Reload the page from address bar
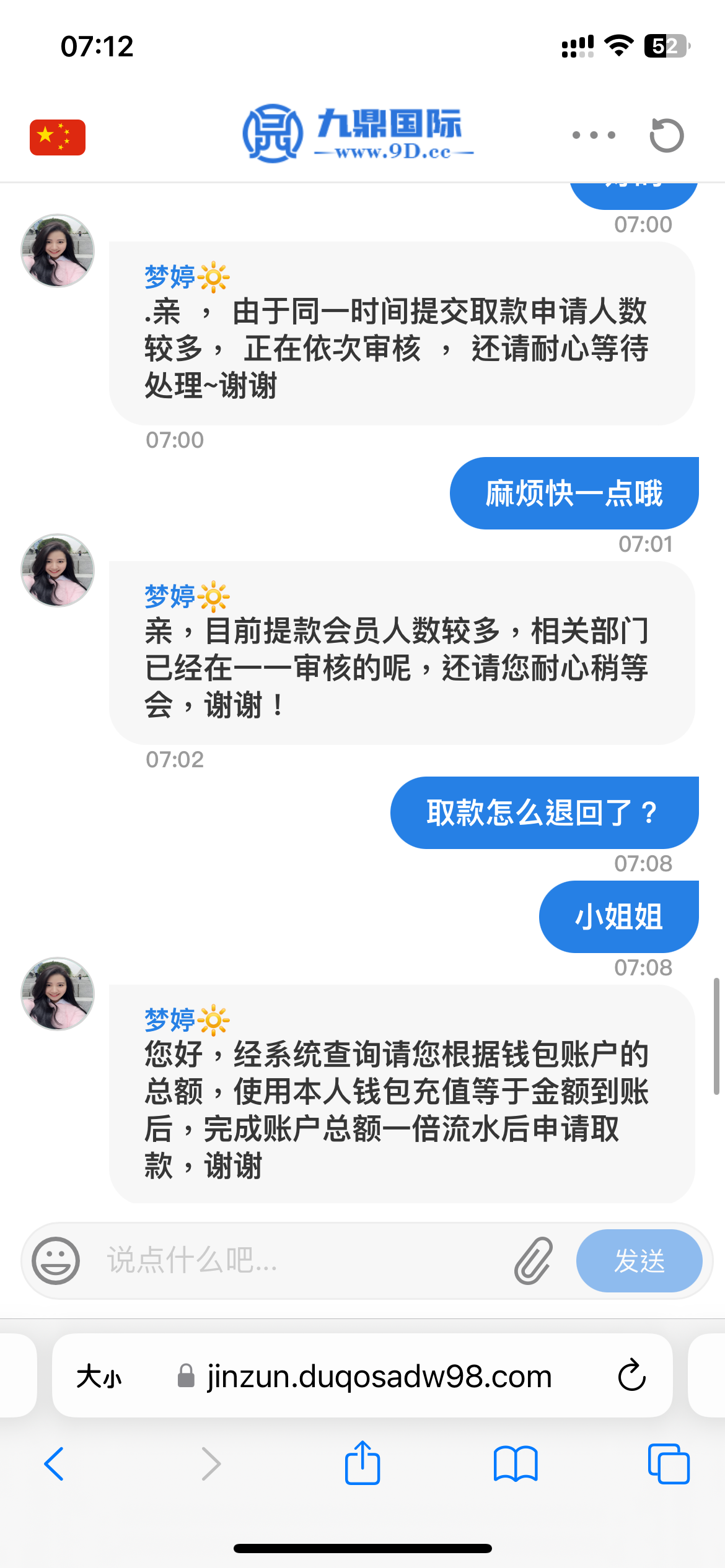The image size is (725, 1568). (631, 1376)
